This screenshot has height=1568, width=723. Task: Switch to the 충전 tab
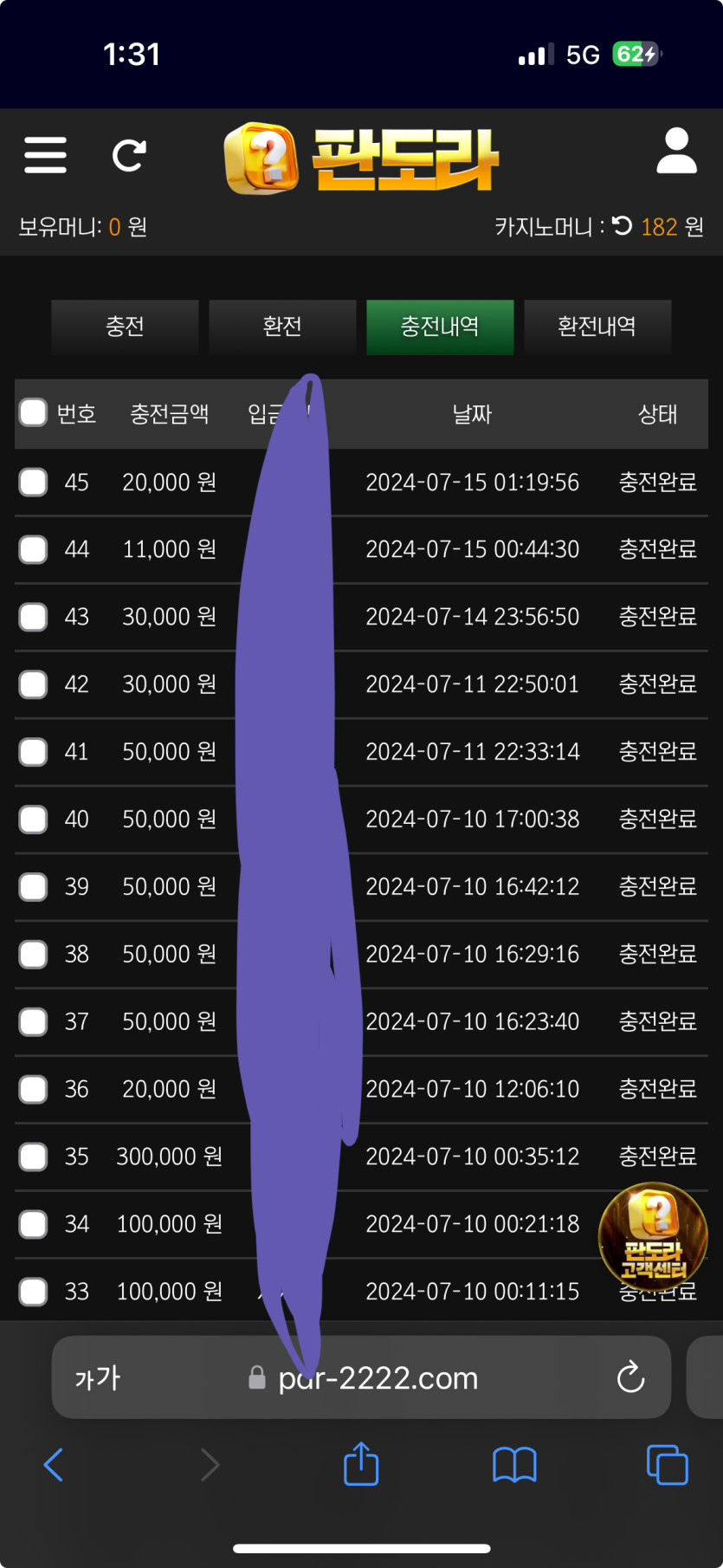[x=125, y=327]
